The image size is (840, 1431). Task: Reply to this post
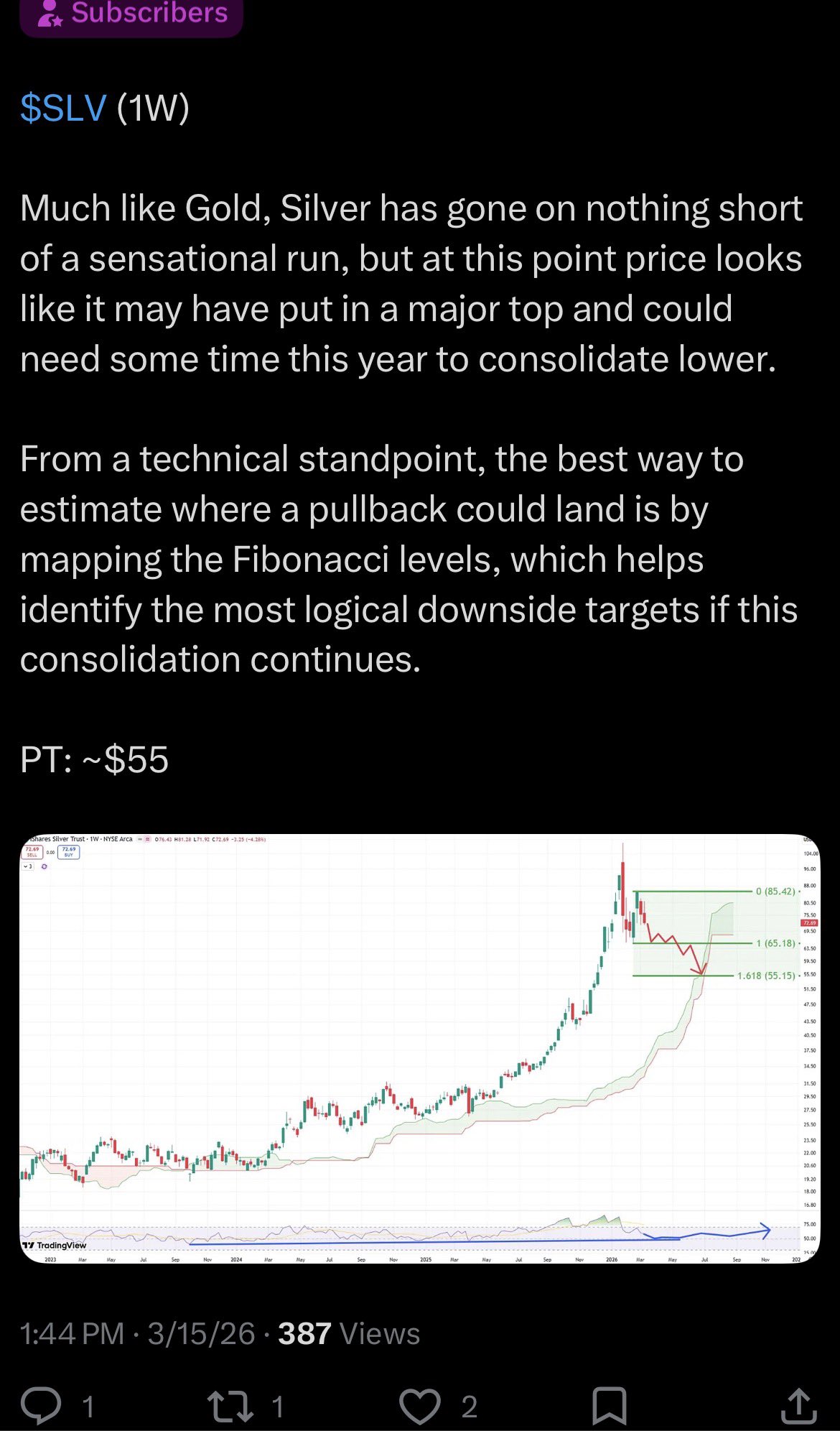click(x=42, y=1406)
